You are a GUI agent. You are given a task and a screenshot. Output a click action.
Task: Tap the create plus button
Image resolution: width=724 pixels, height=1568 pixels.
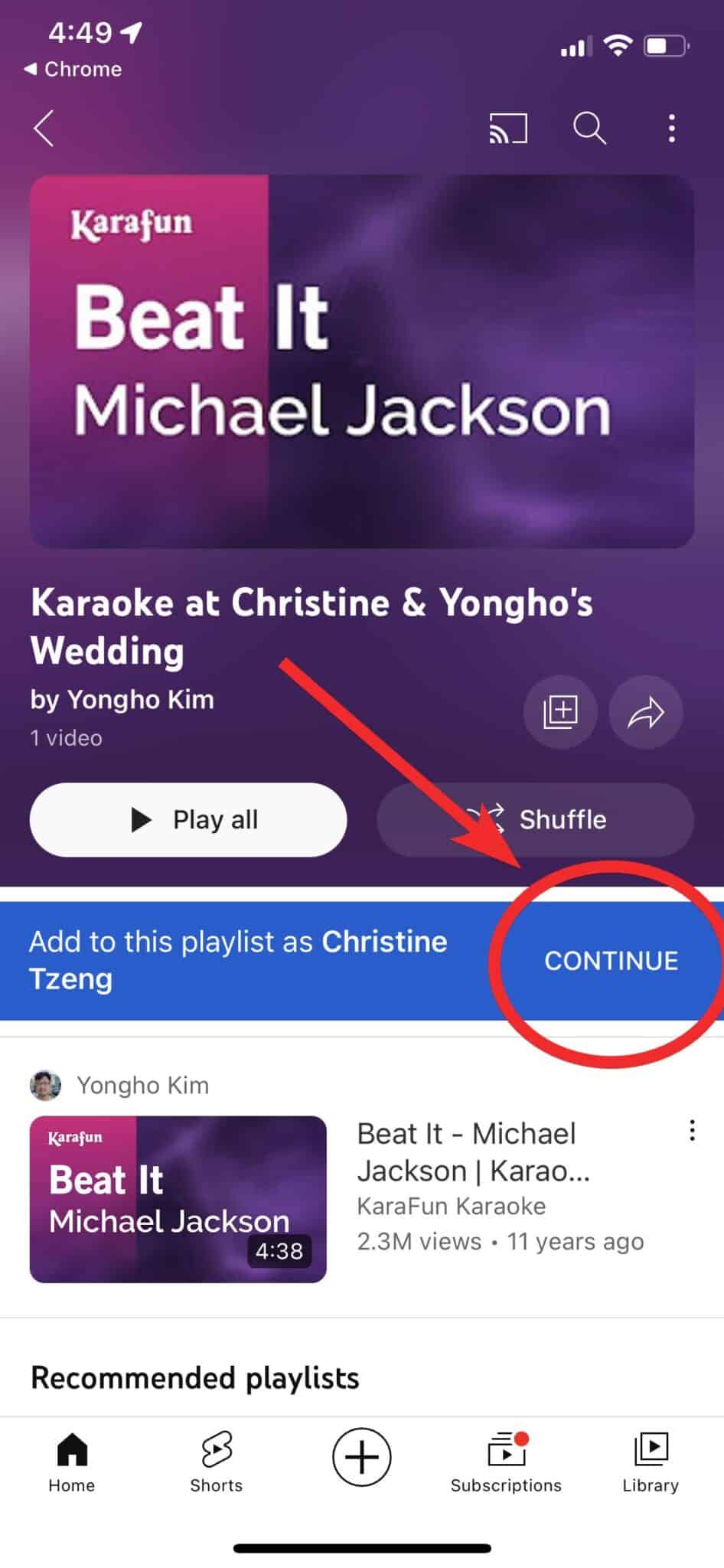coord(361,1456)
